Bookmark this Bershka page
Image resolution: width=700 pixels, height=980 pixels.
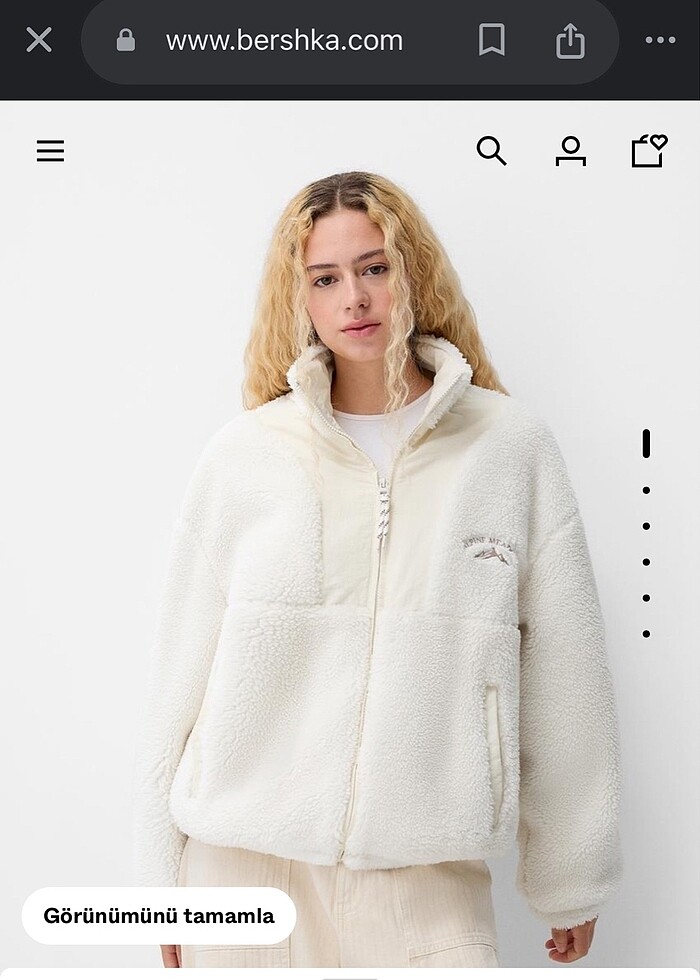click(491, 40)
